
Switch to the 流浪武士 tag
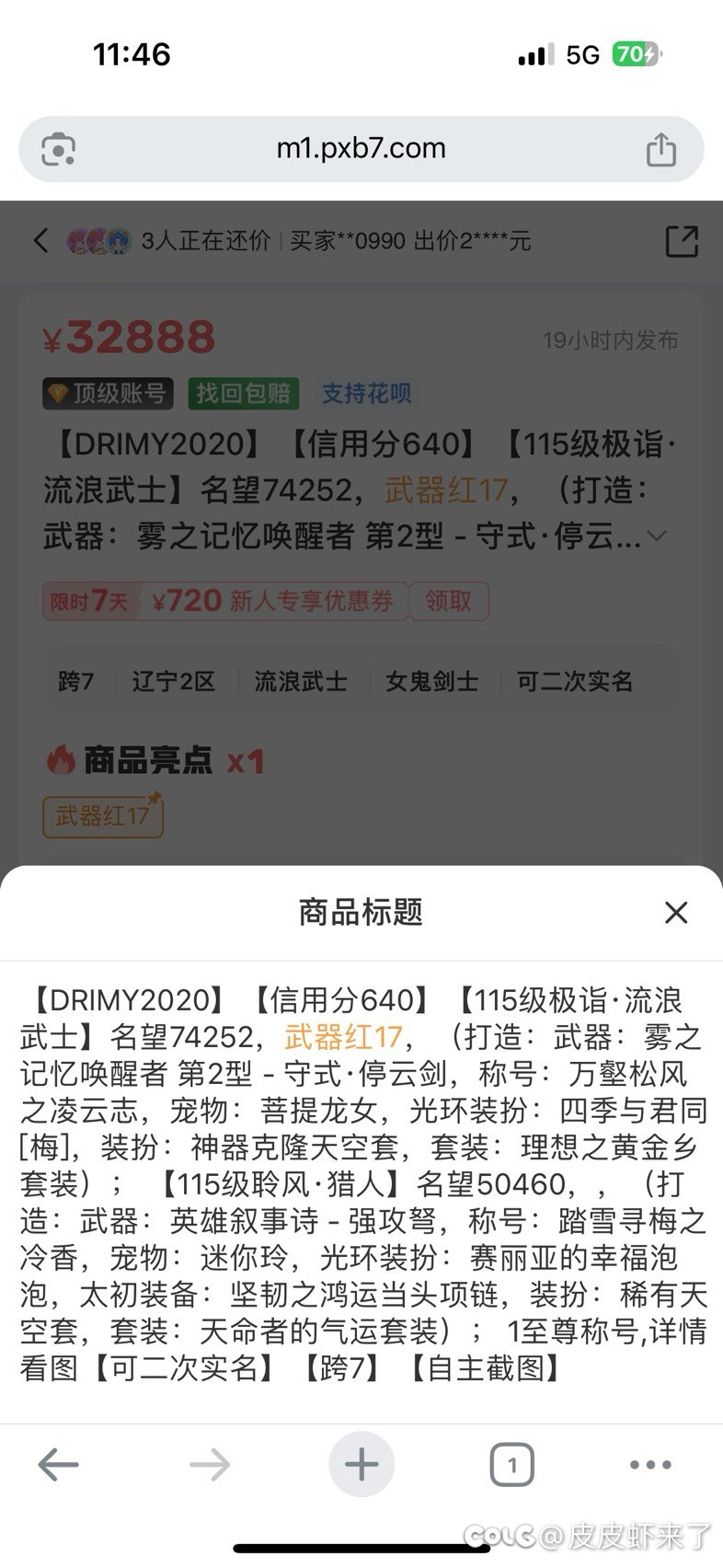tap(299, 681)
